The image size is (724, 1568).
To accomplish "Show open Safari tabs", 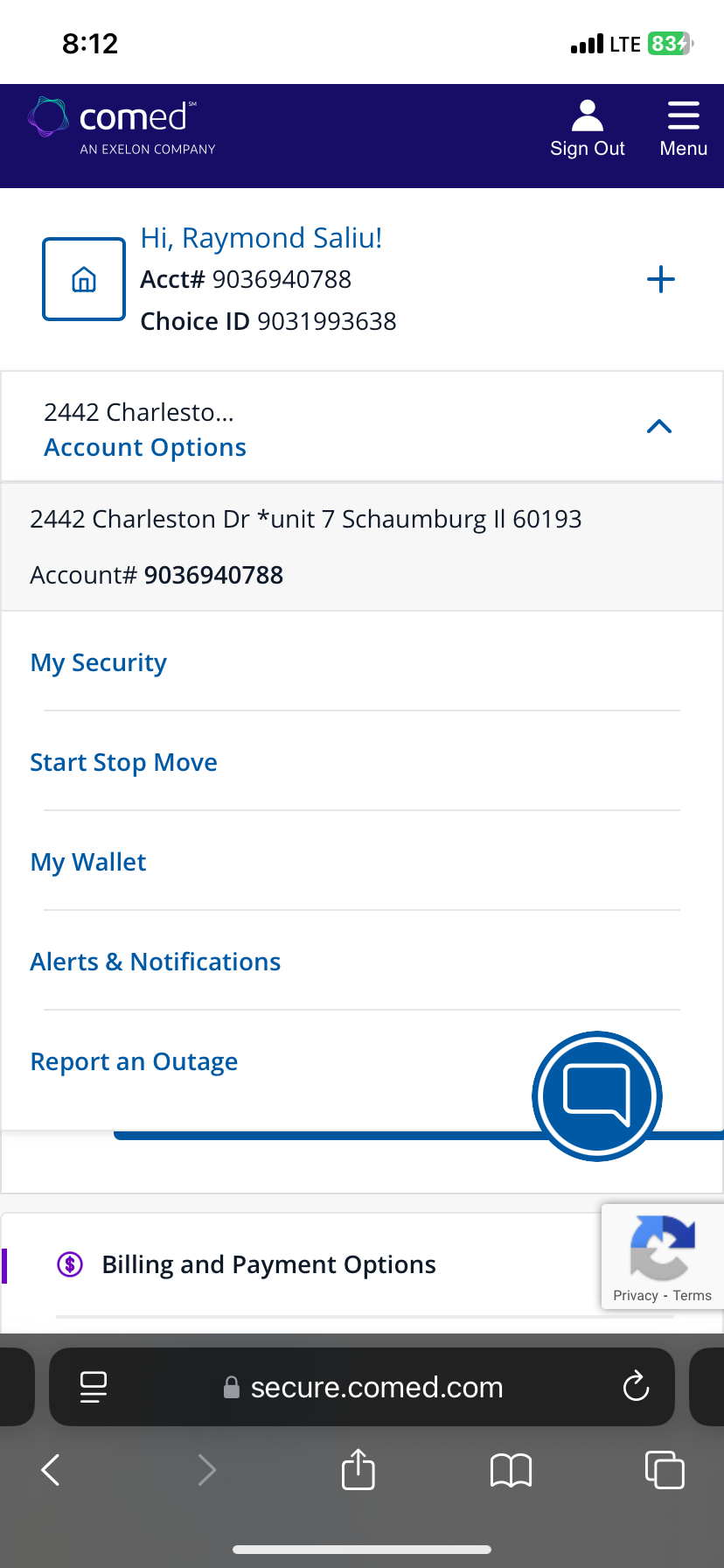I will 665,1470.
